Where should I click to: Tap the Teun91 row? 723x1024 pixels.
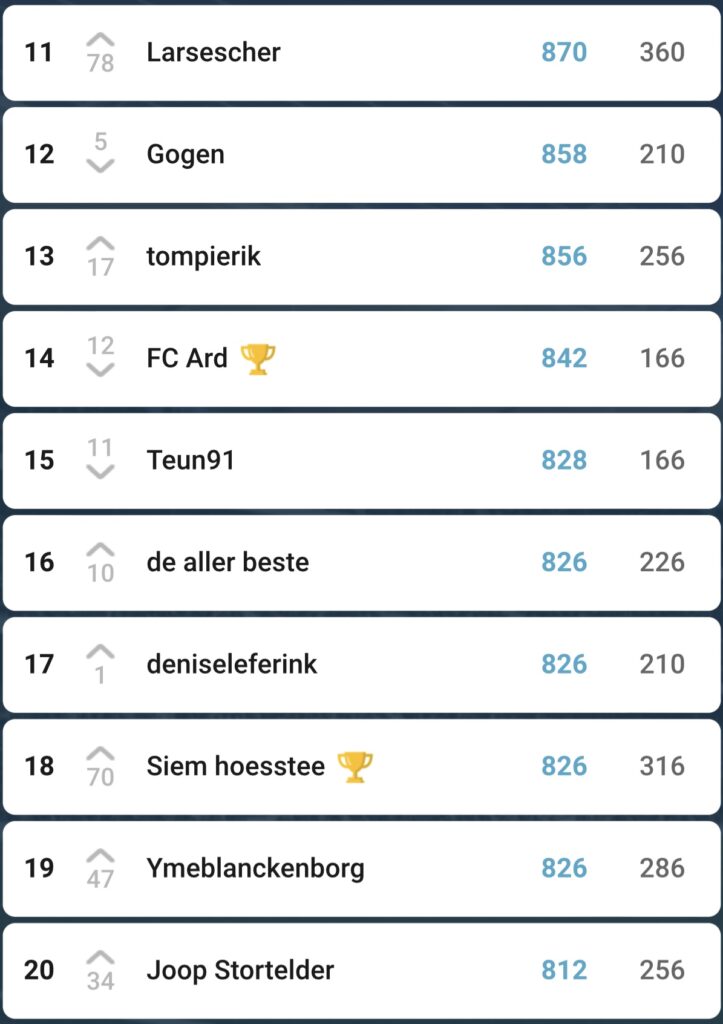coord(361,460)
